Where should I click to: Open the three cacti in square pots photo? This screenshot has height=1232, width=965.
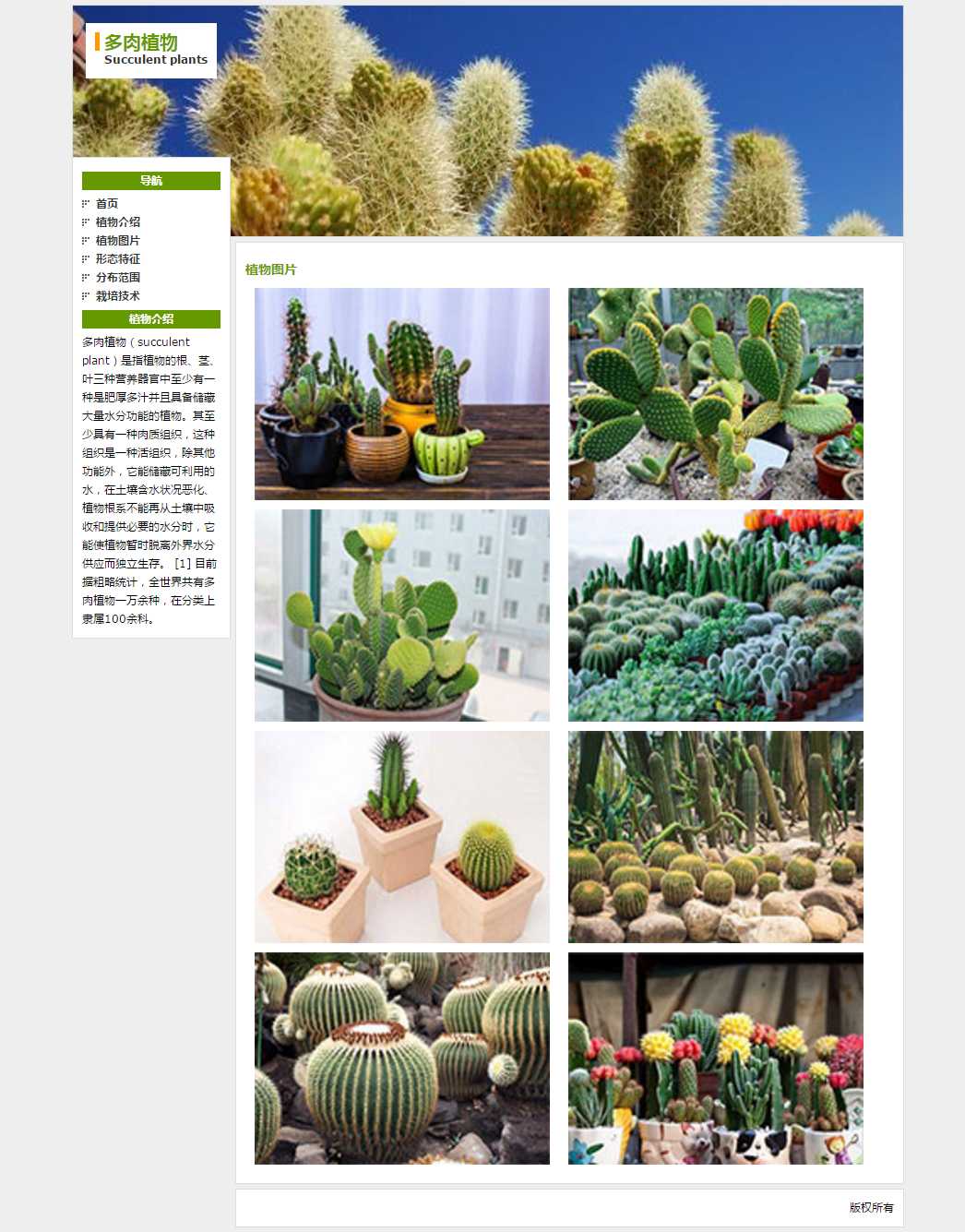402,837
